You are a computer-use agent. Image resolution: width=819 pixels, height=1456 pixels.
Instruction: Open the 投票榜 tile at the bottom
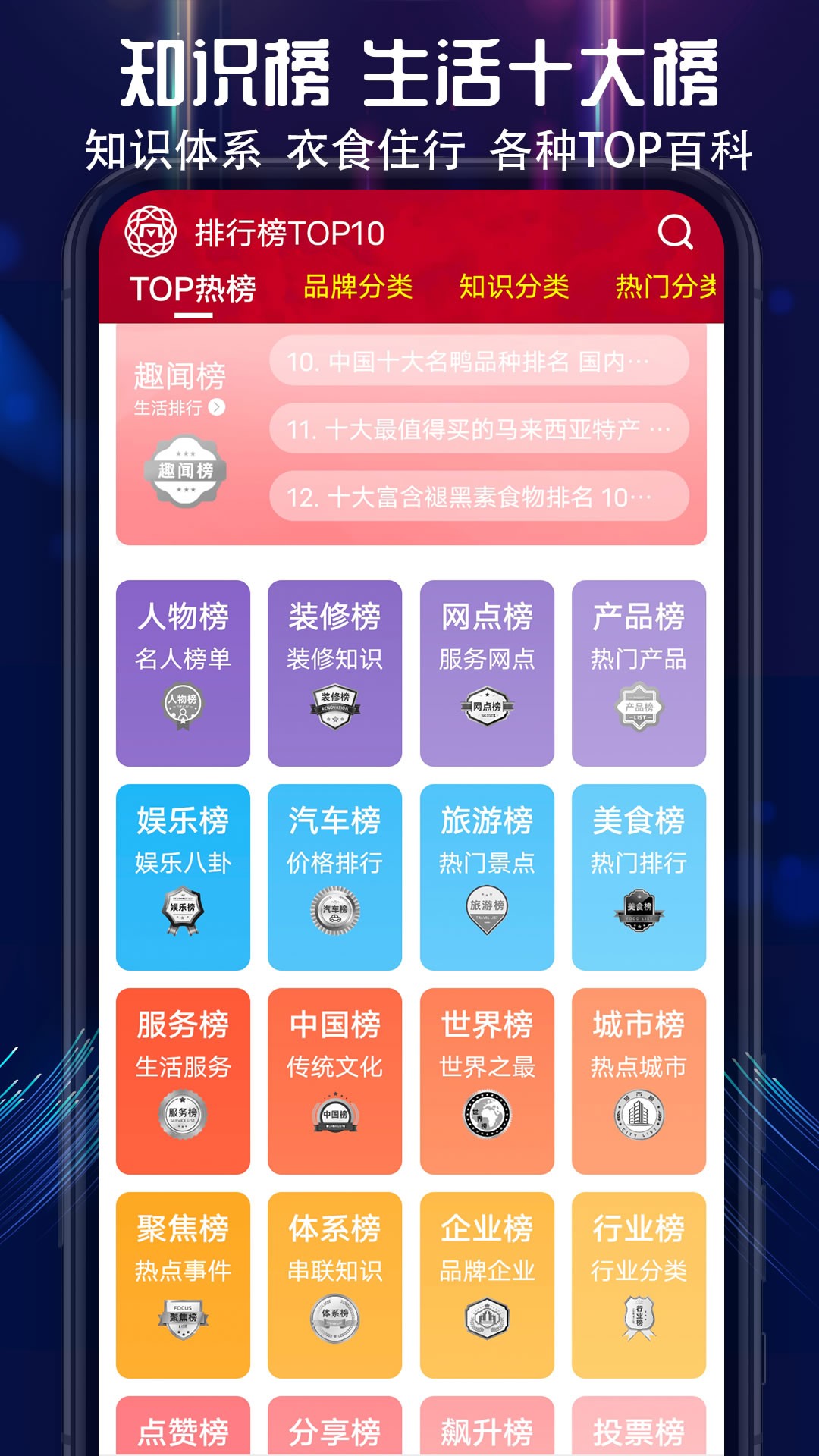pos(639,1432)
